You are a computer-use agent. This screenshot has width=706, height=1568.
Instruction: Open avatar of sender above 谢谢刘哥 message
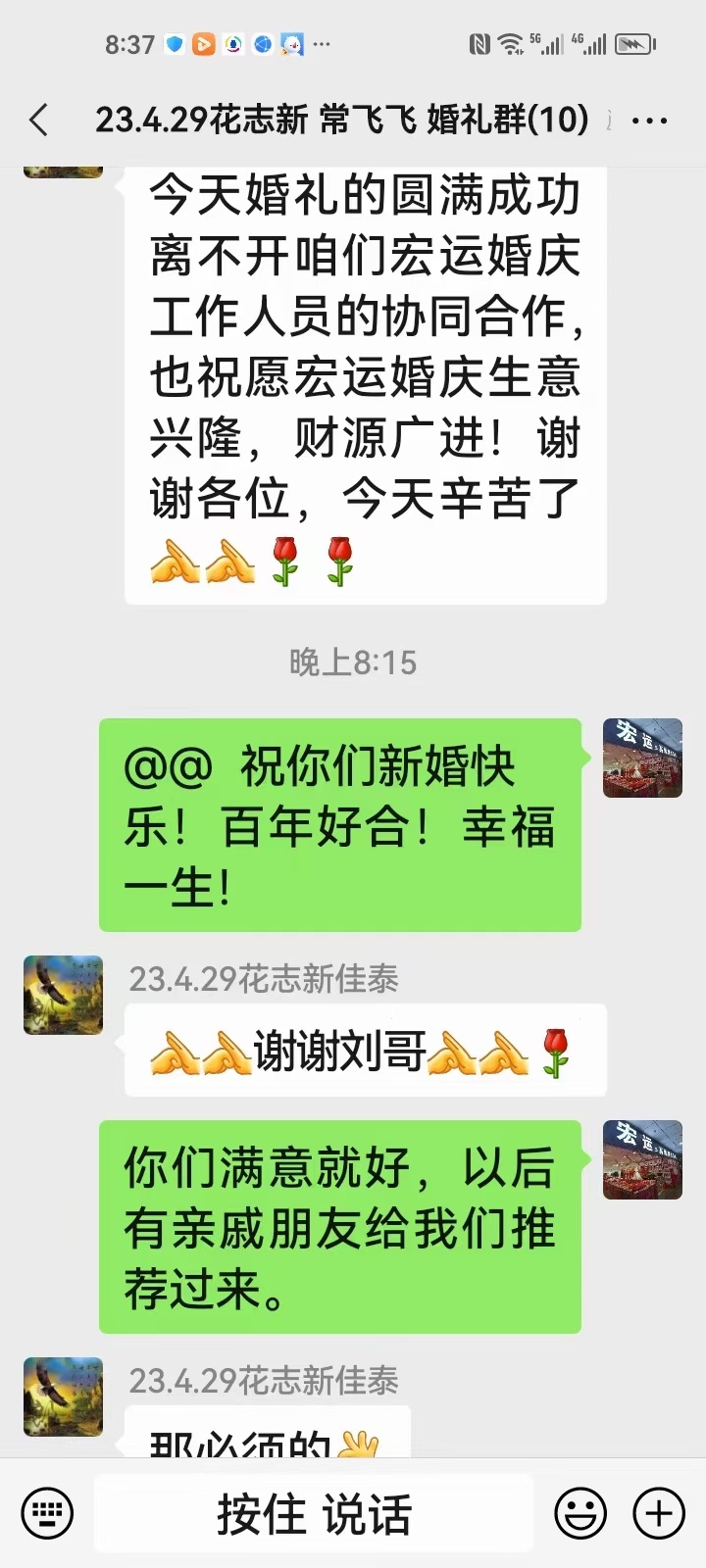(64, 995)
